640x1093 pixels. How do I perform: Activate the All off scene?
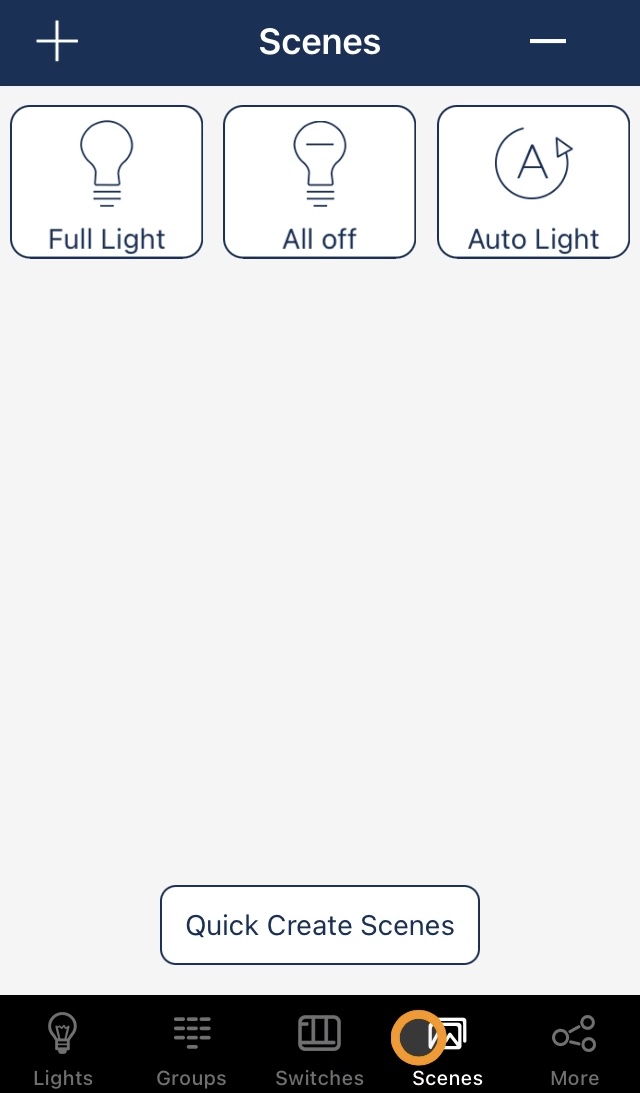319,182
